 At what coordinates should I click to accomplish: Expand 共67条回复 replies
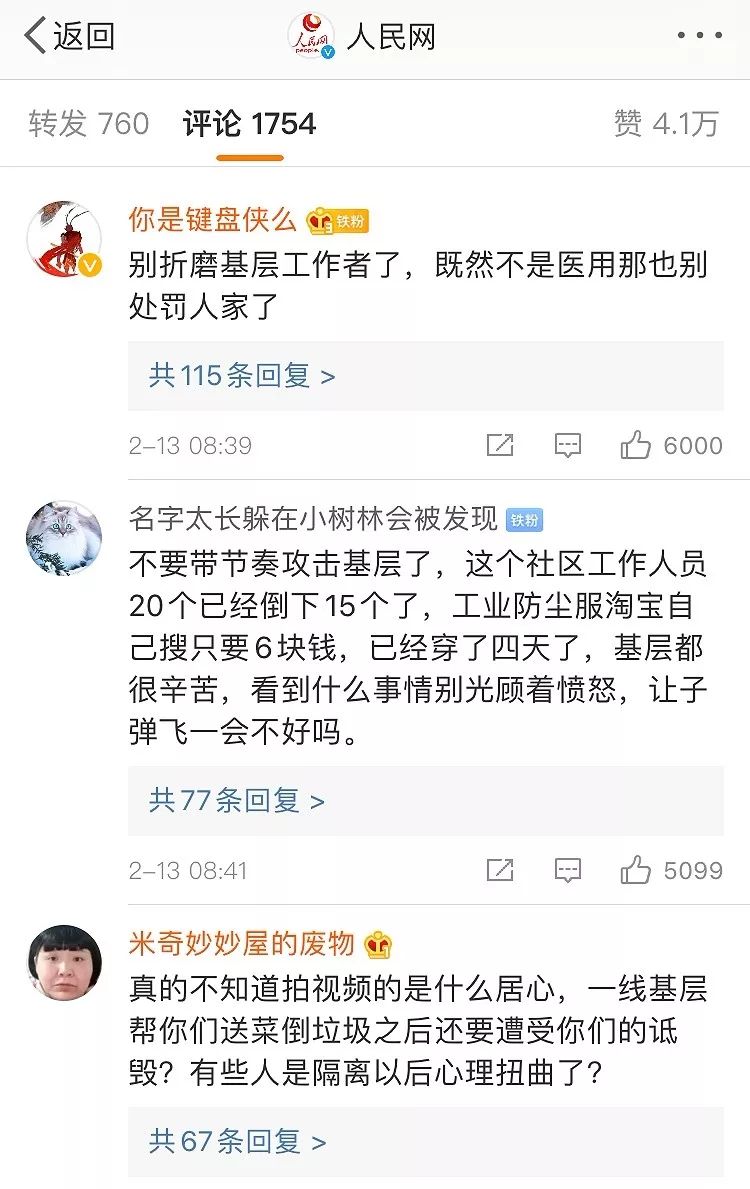237,1142
